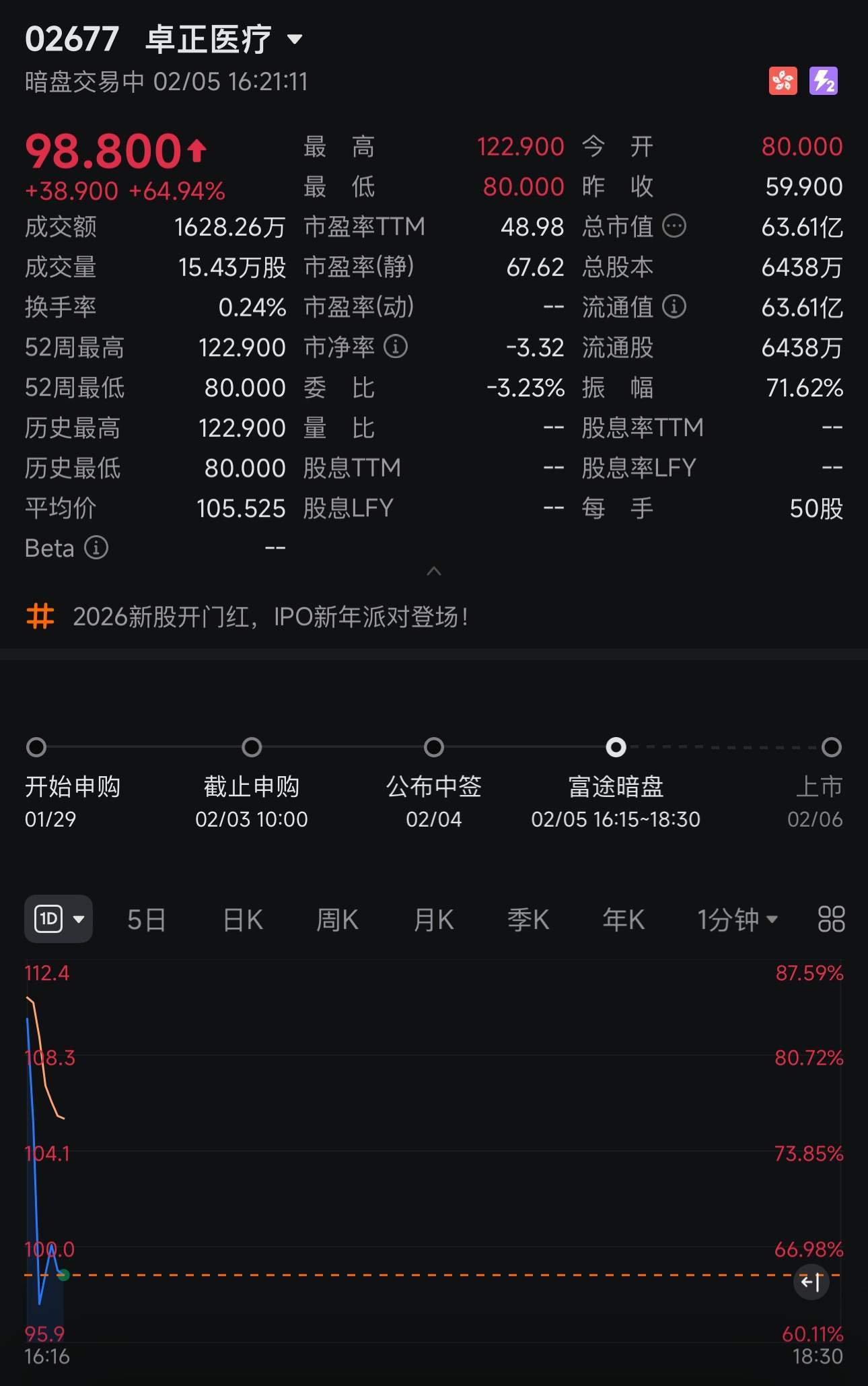Open the stock switcher dropdown beside 卓正医疗
Image resolution: width=868 pixels, height=1386 pixels.
(295, 40)
